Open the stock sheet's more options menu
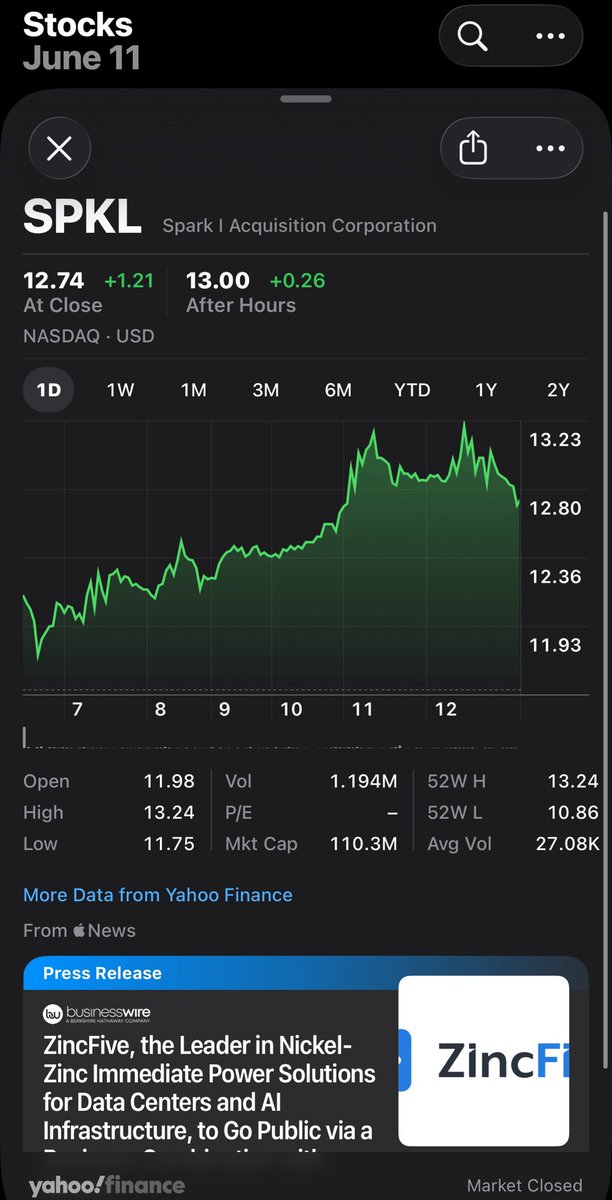This screenshot has width=612, height=1200. (x=550, y=149)
